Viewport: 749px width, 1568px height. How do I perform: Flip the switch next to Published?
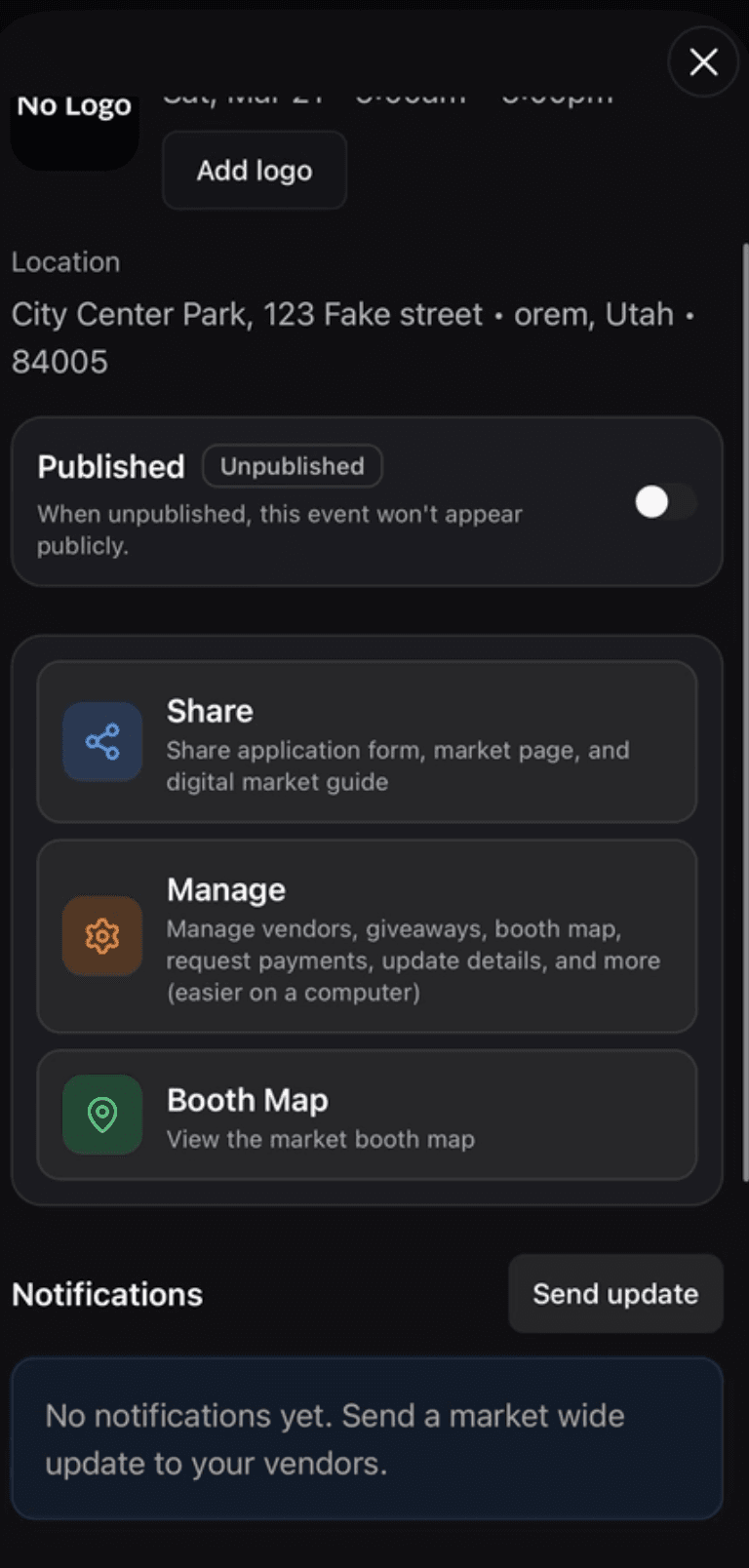[665, 501]
